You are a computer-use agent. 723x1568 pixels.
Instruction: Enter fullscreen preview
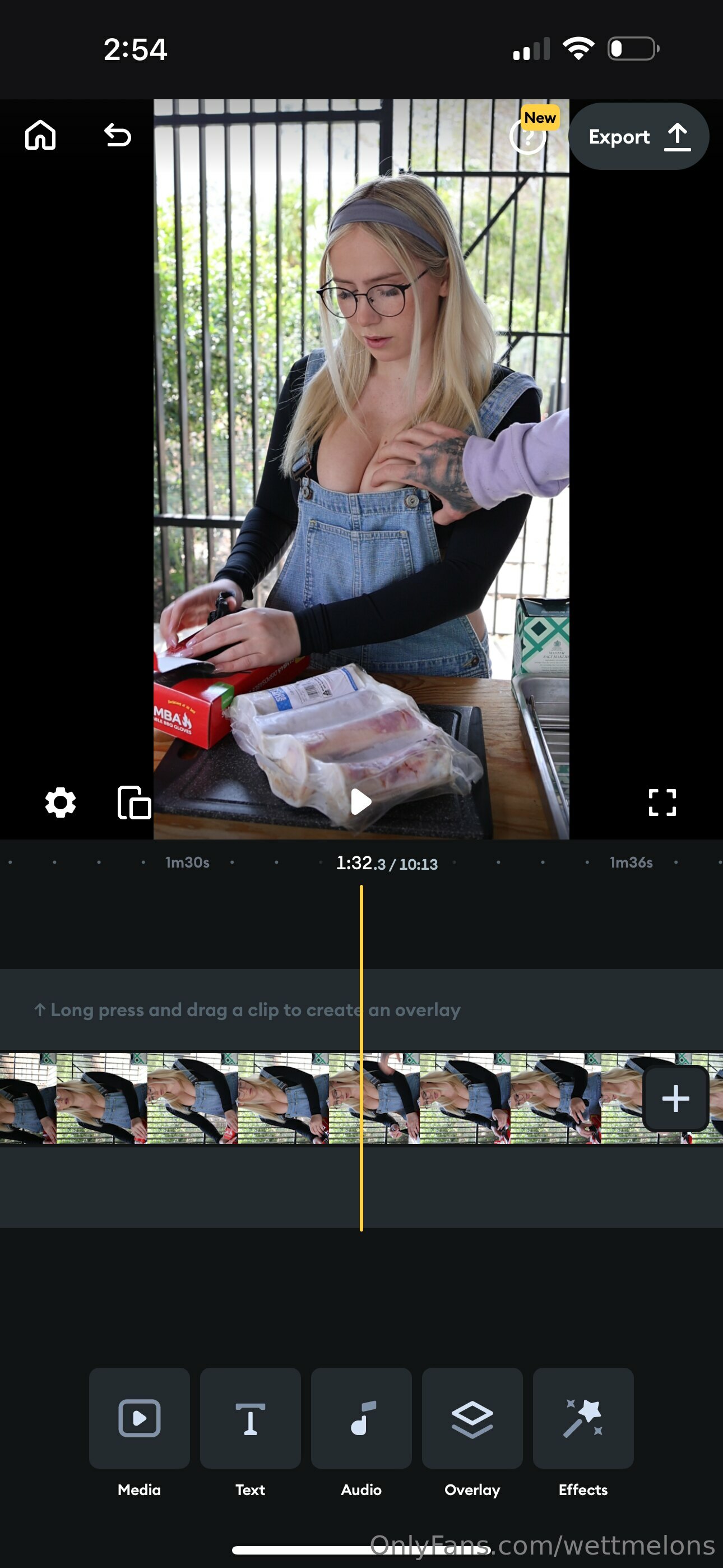662,803
